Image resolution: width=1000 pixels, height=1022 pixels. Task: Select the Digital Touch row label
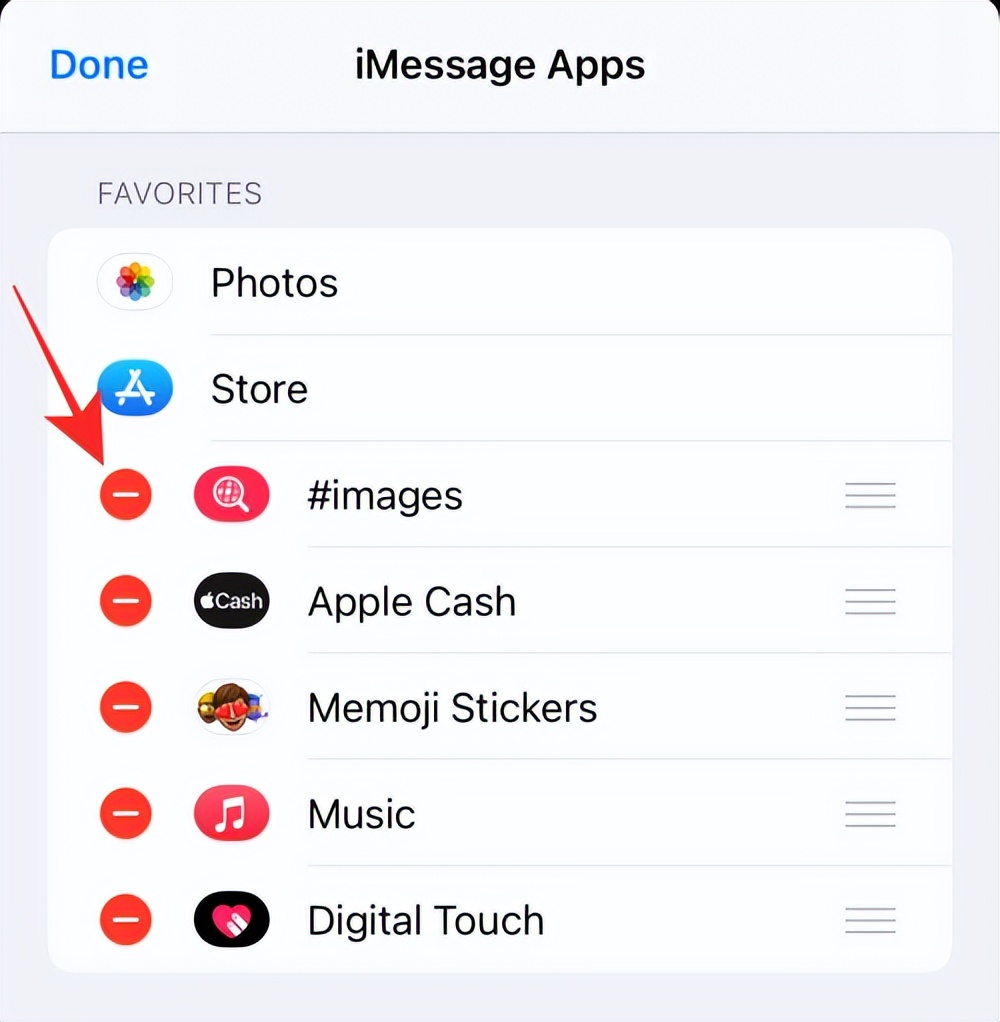coord(425,919)
